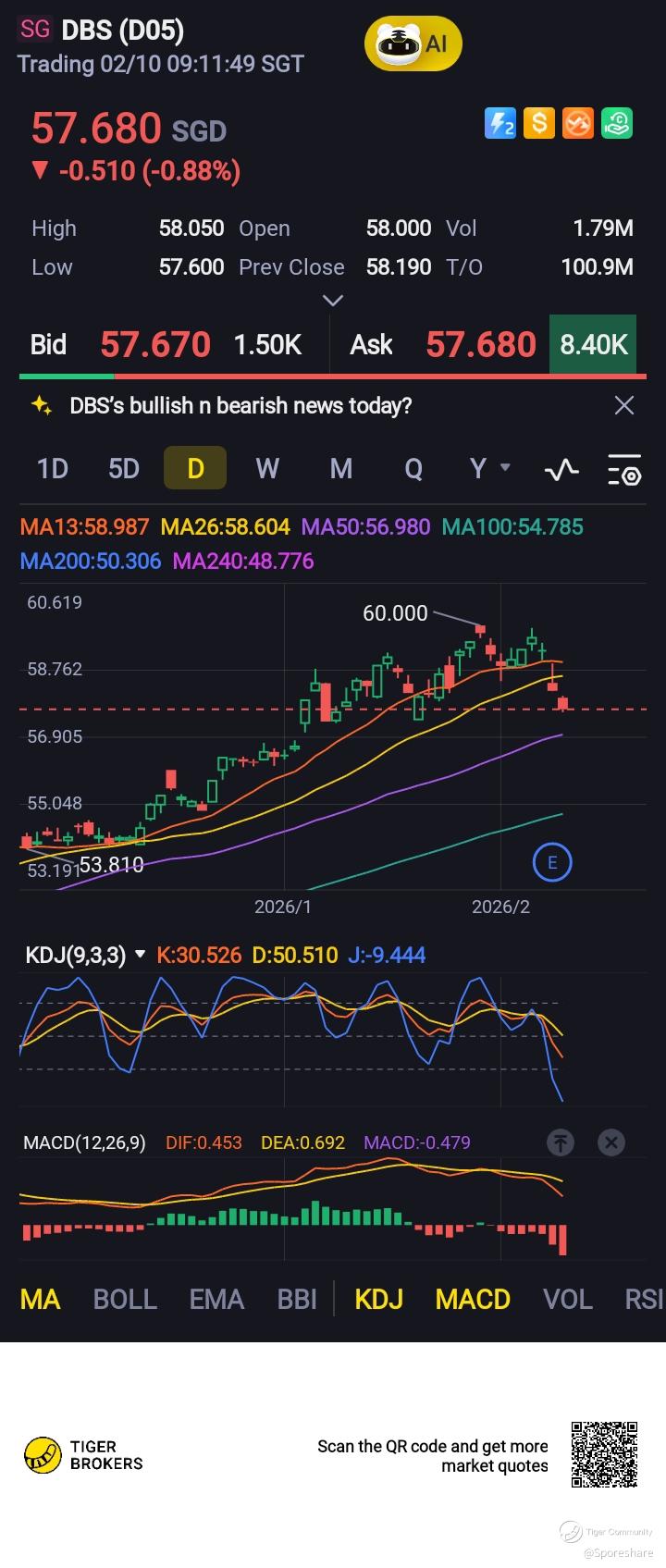Open the Tiger AI assistant
The image size is (666, 1568).
413,43
